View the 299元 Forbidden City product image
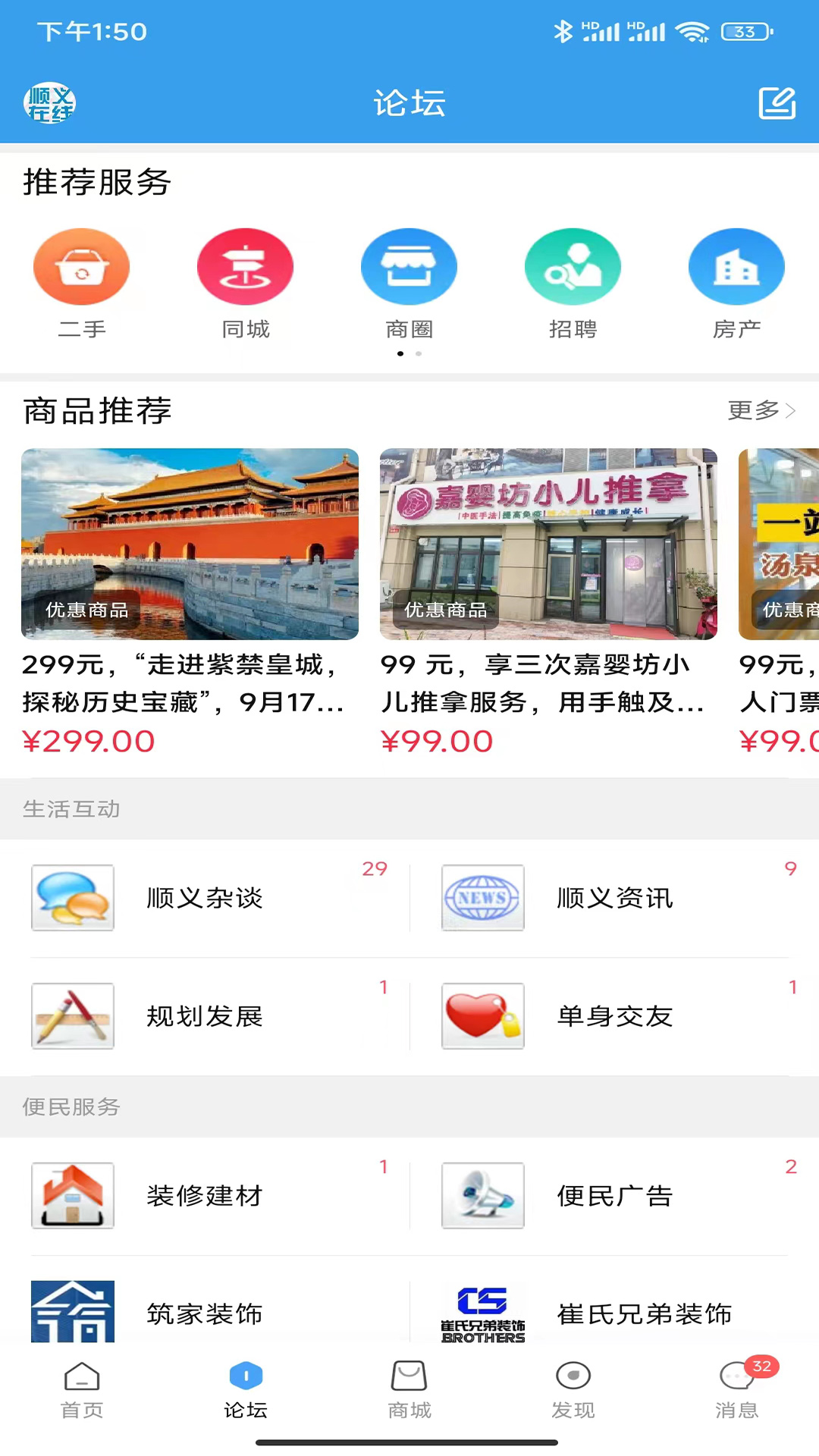This screenshot has width=819, height=1456. click(x=190, y=543)
